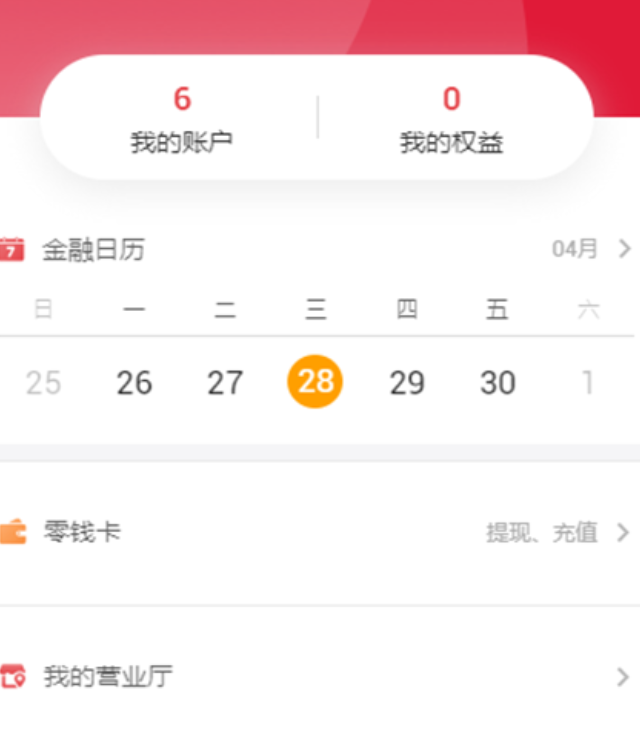Viewport: 640px width, 733px height.
Task: Open 我的营业厅 row
Action: [320, 677]
